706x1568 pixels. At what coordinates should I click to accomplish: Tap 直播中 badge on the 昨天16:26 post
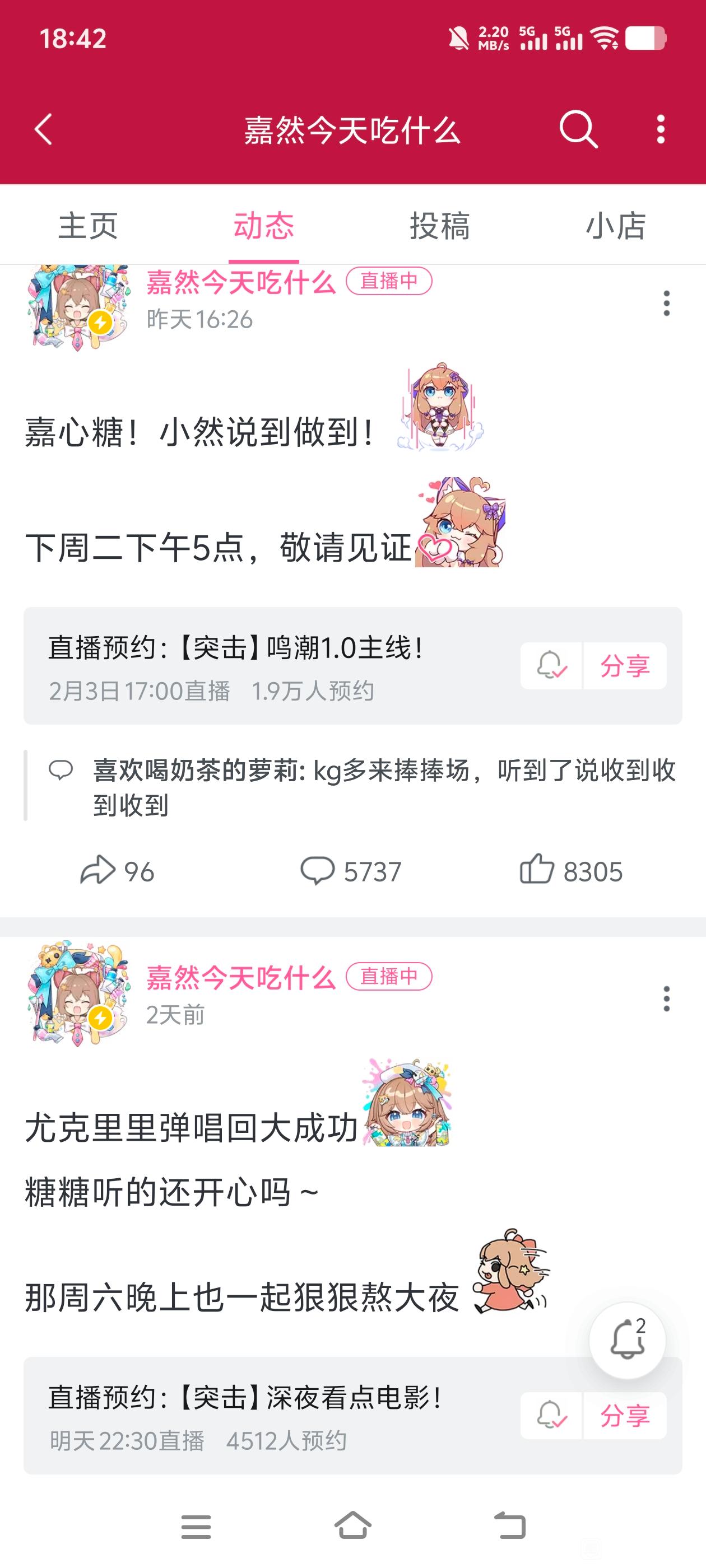(389, 281)
